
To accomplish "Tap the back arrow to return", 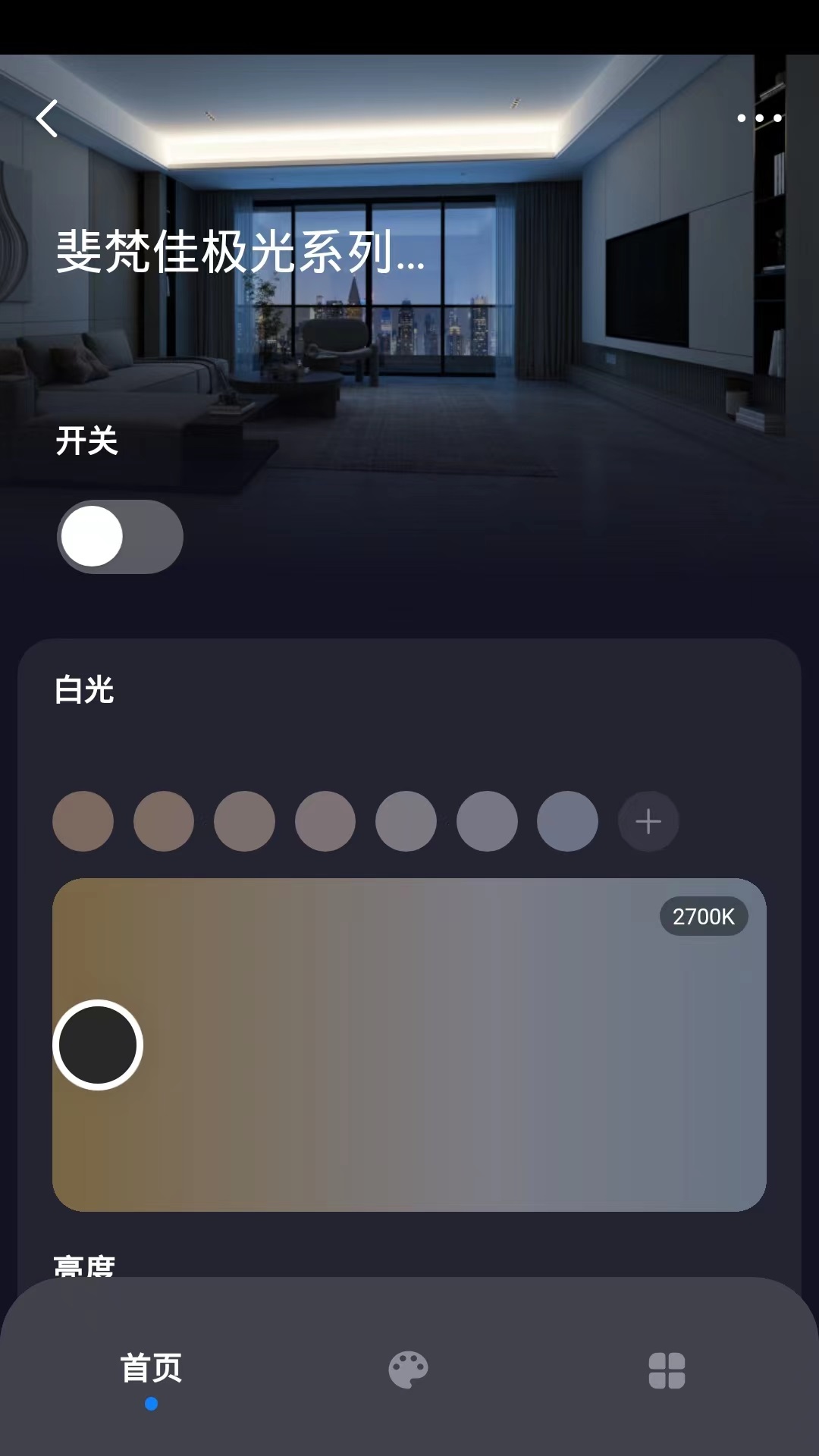I will point(48,118).
